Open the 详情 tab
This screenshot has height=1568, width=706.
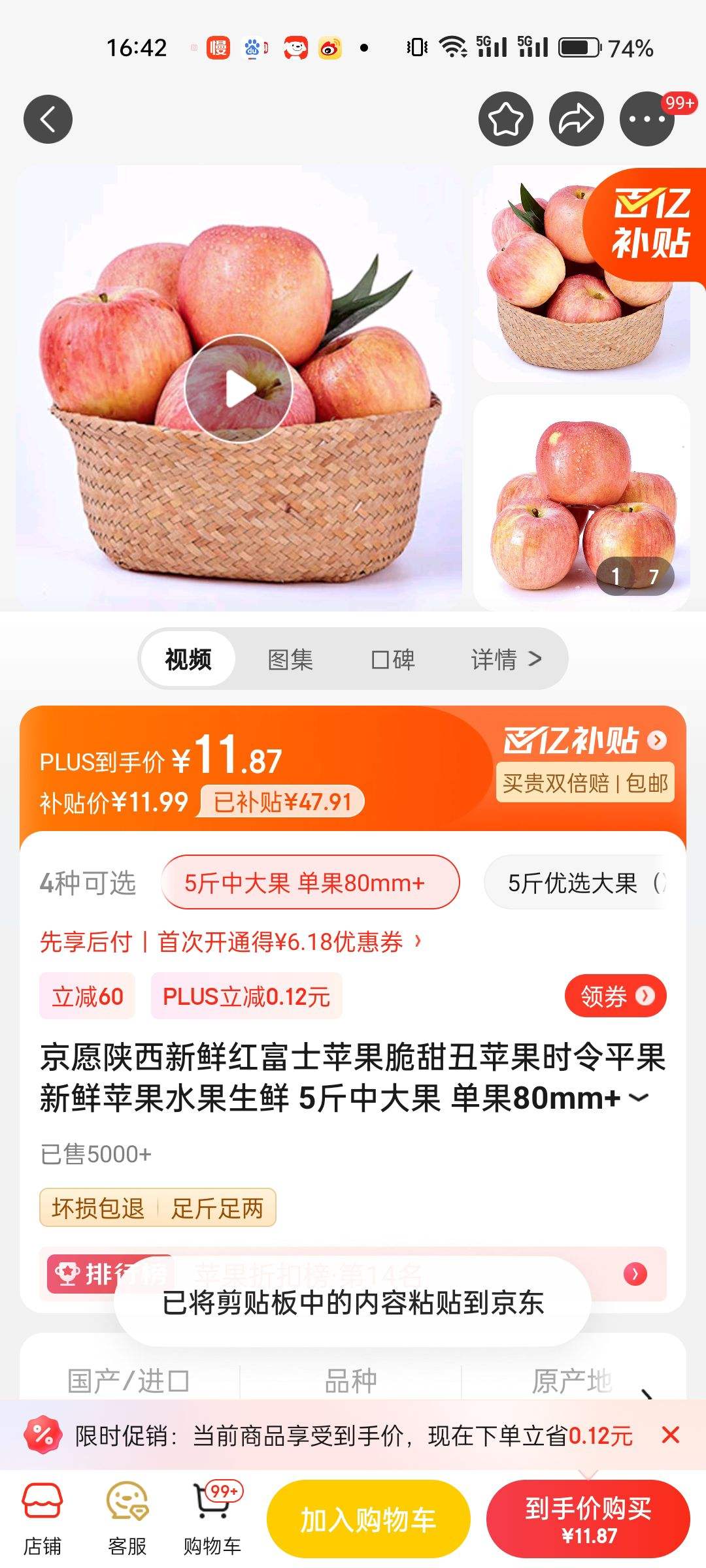pos(506,659)
